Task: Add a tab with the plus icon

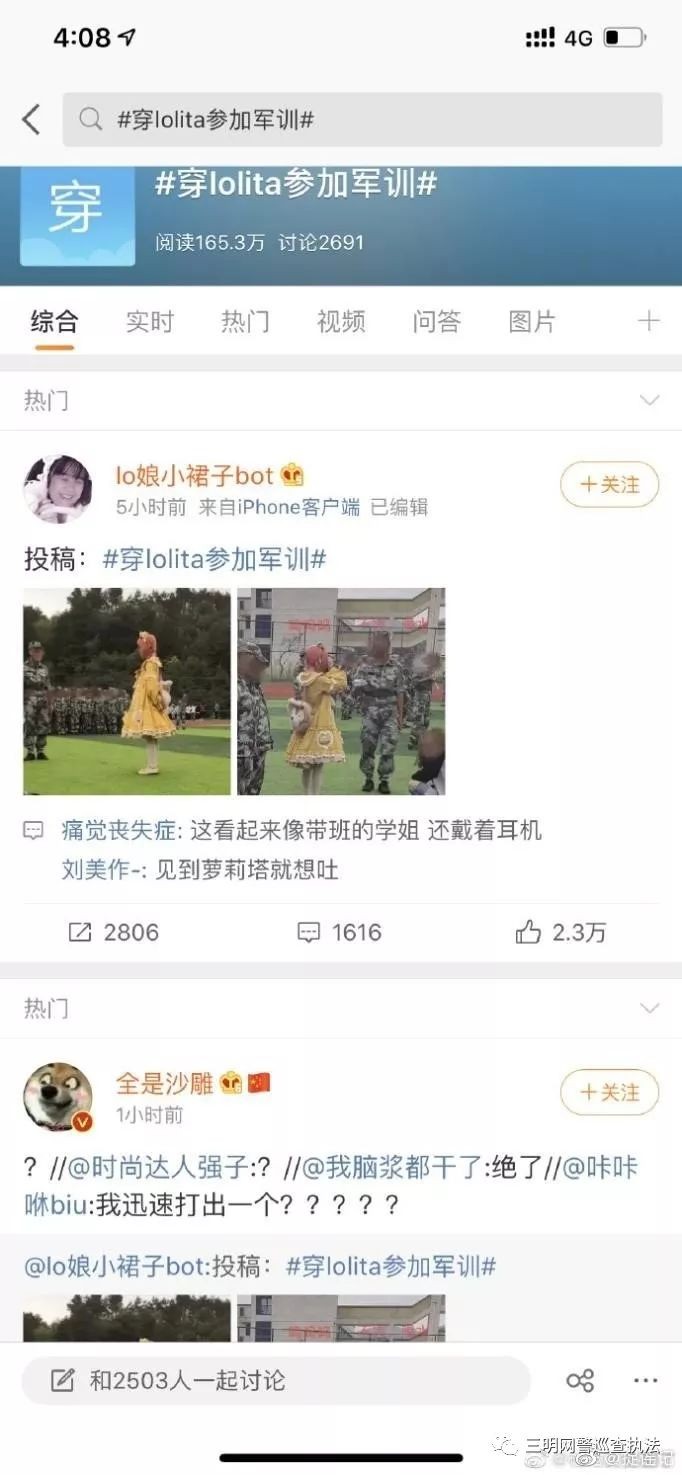Action: click(649, 321)
